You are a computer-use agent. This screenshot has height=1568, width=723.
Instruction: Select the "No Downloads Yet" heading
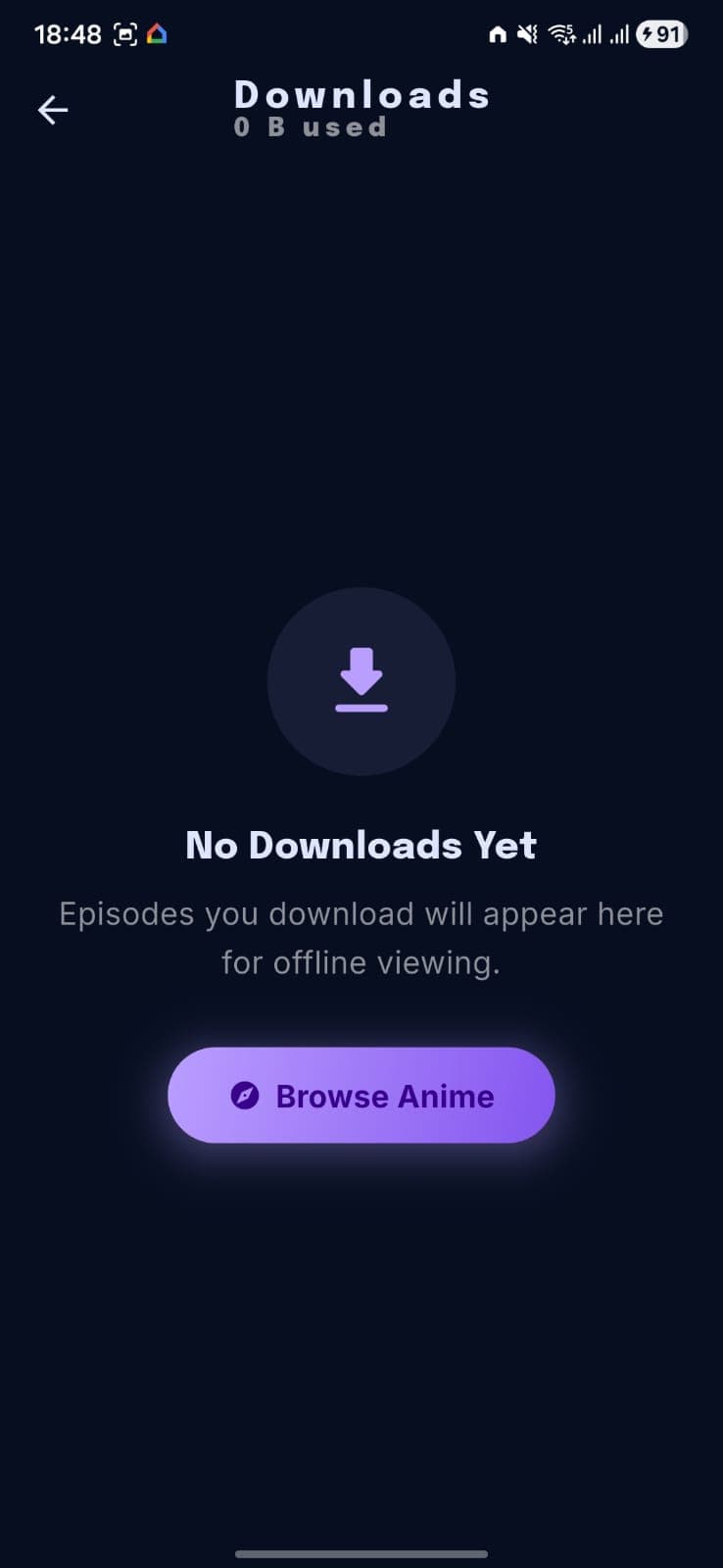click(361, 844)
